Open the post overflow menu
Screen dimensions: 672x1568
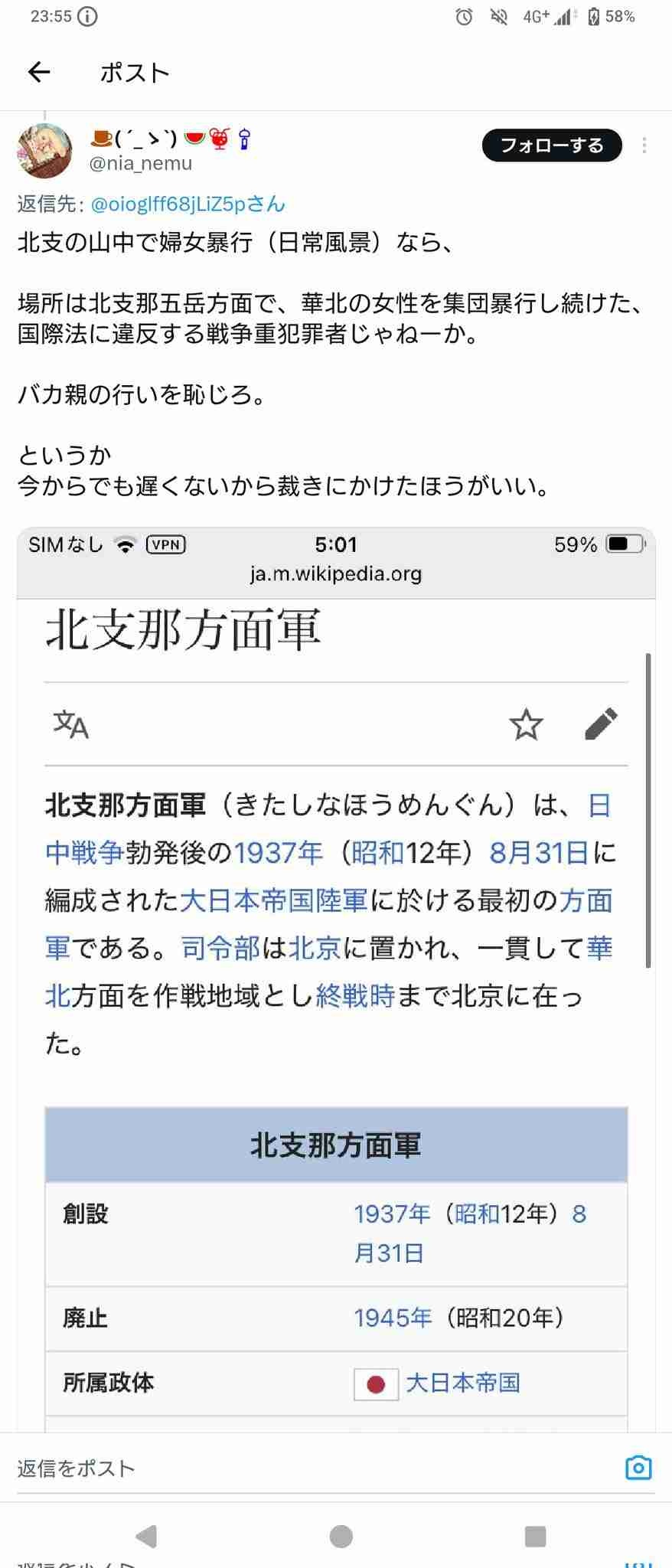click(644, 145)
